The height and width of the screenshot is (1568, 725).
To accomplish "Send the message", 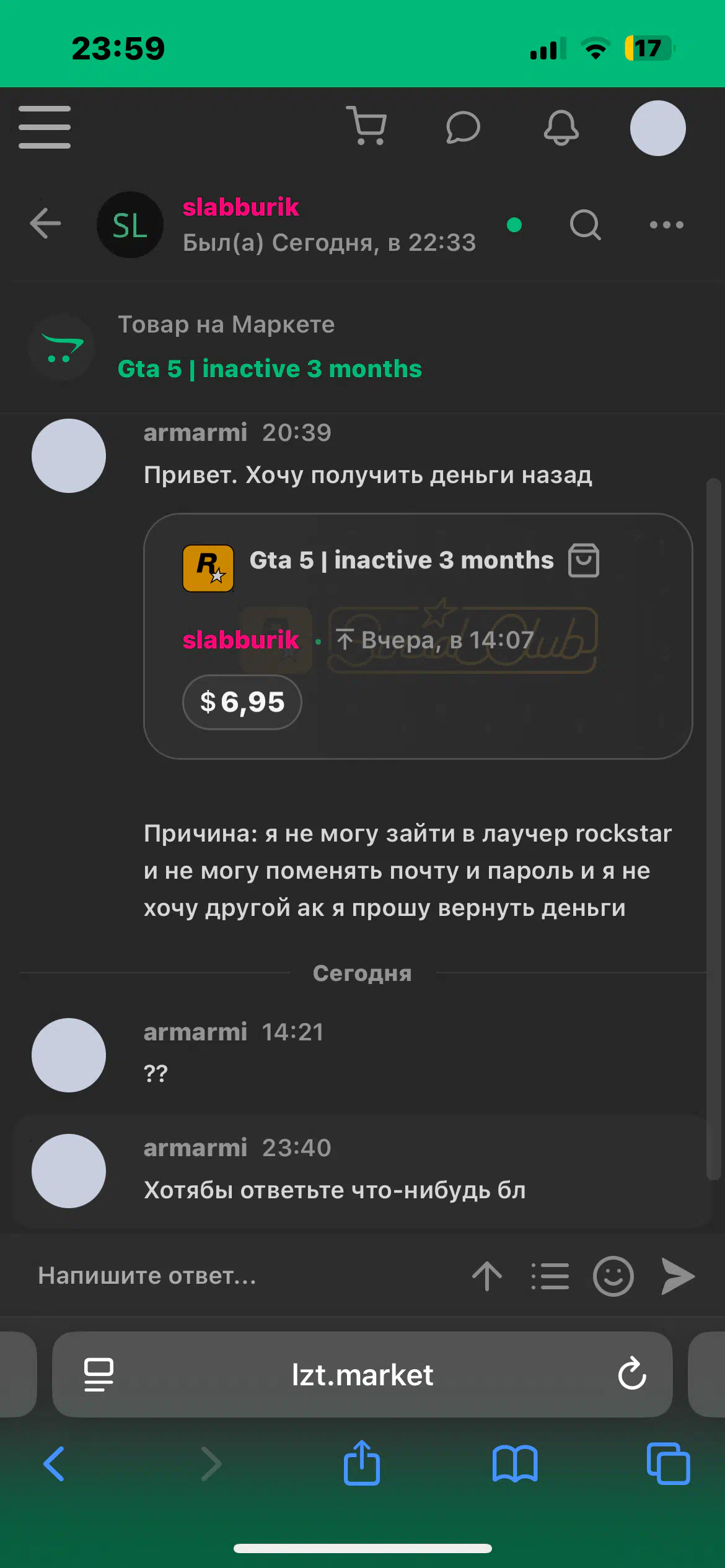I will [x=677, y=1276].
